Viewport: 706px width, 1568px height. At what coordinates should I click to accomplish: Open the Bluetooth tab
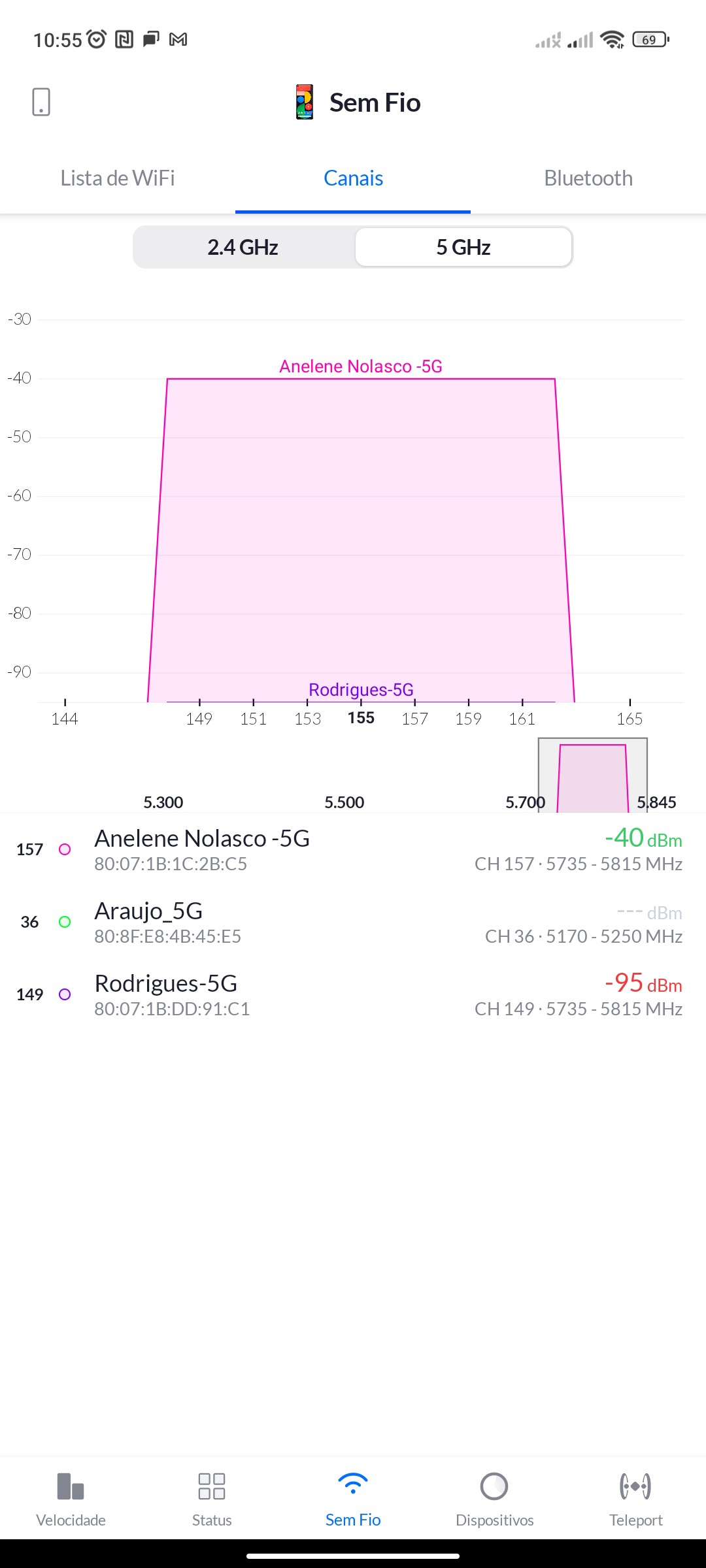pyautogui.click(x=588, y=178)
